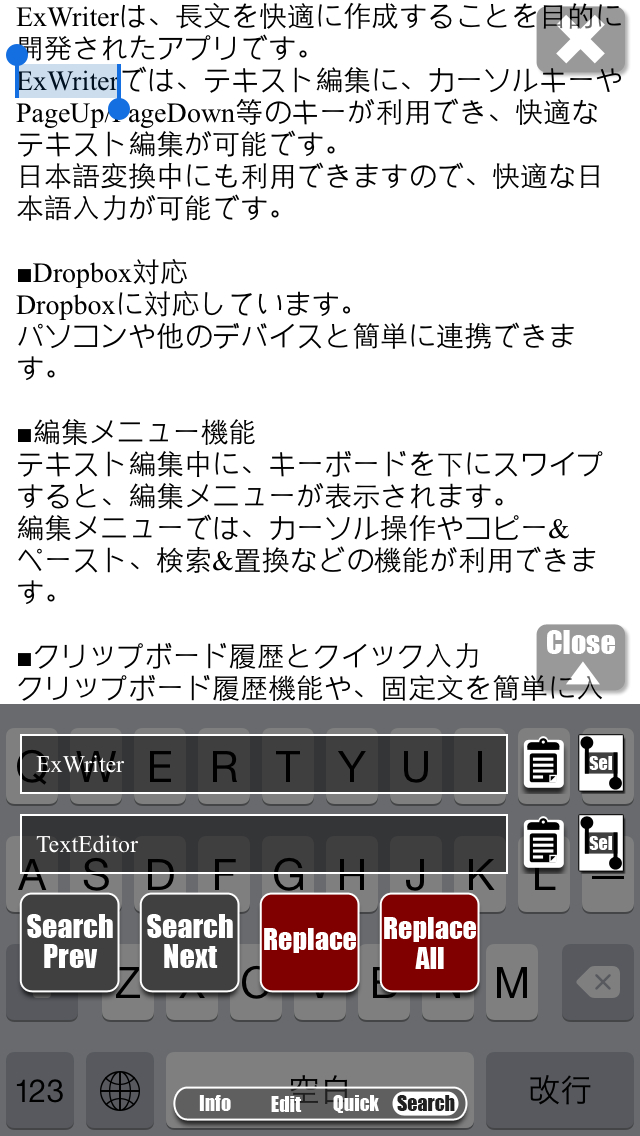Switch to the Edit tab

pyautogui.click(x=286, y=1104)
